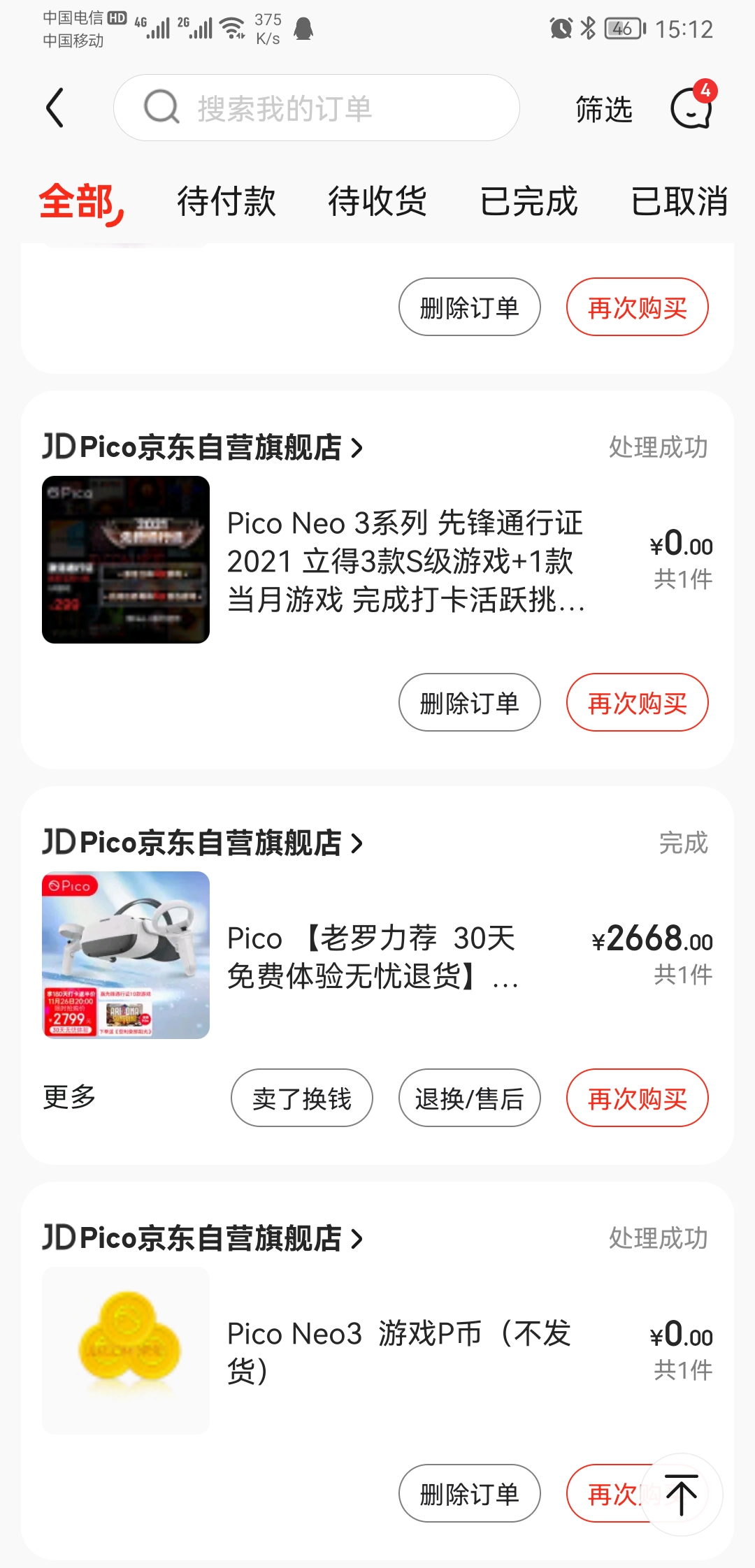This screenshot has width=755, height=1568.
Task: Open the middle Pico store page via chevron arrow
Action: point(357,843)
